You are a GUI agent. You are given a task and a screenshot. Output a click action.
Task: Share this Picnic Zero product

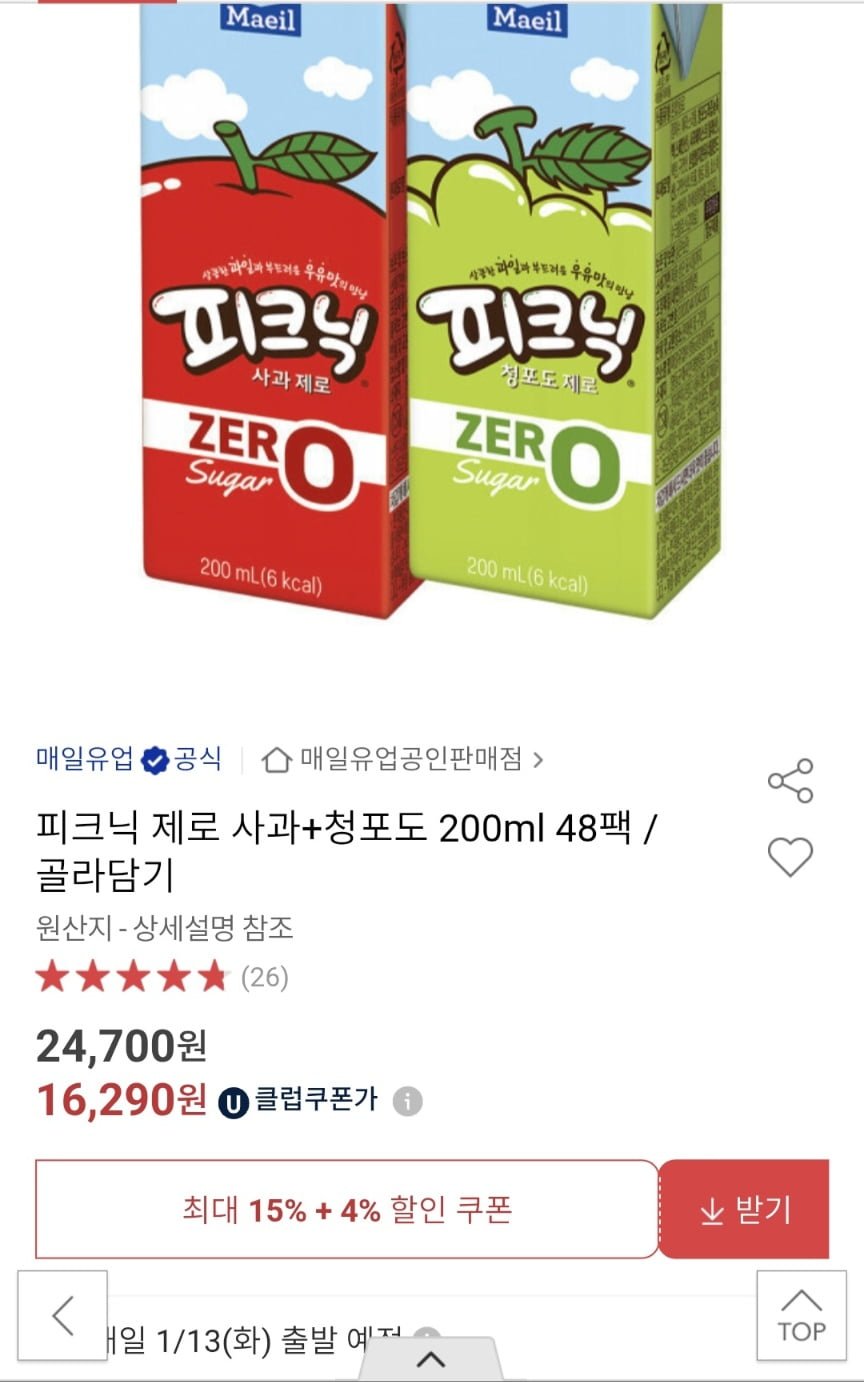click(790, 781)
